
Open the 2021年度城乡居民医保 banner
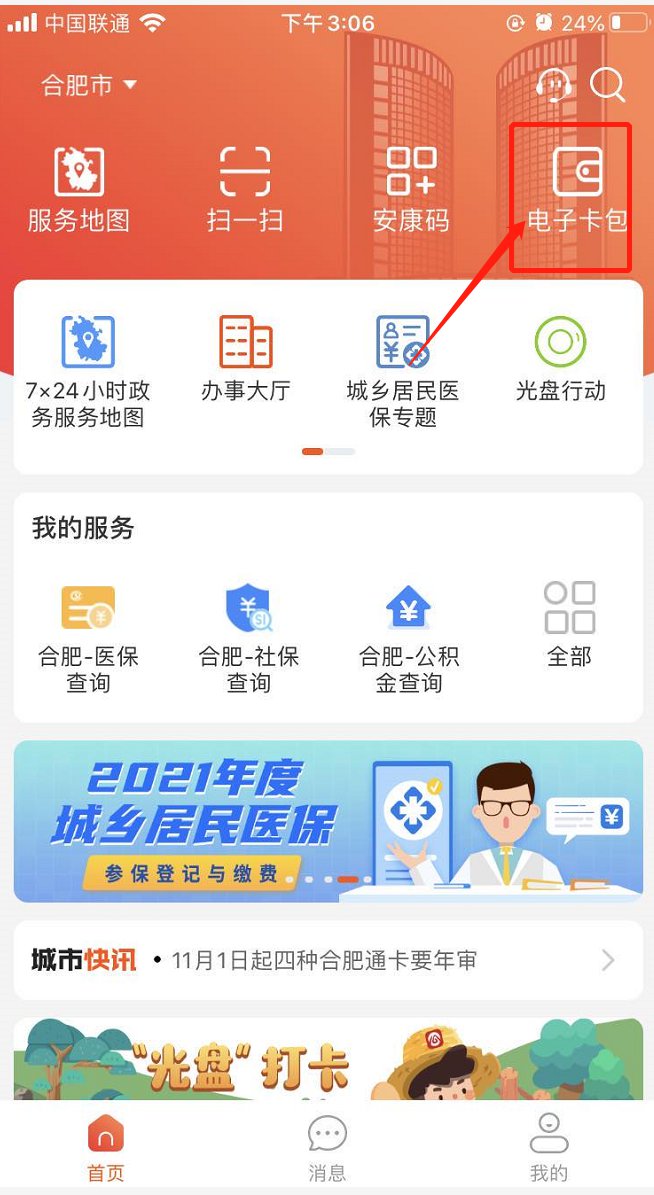point(328,821)
